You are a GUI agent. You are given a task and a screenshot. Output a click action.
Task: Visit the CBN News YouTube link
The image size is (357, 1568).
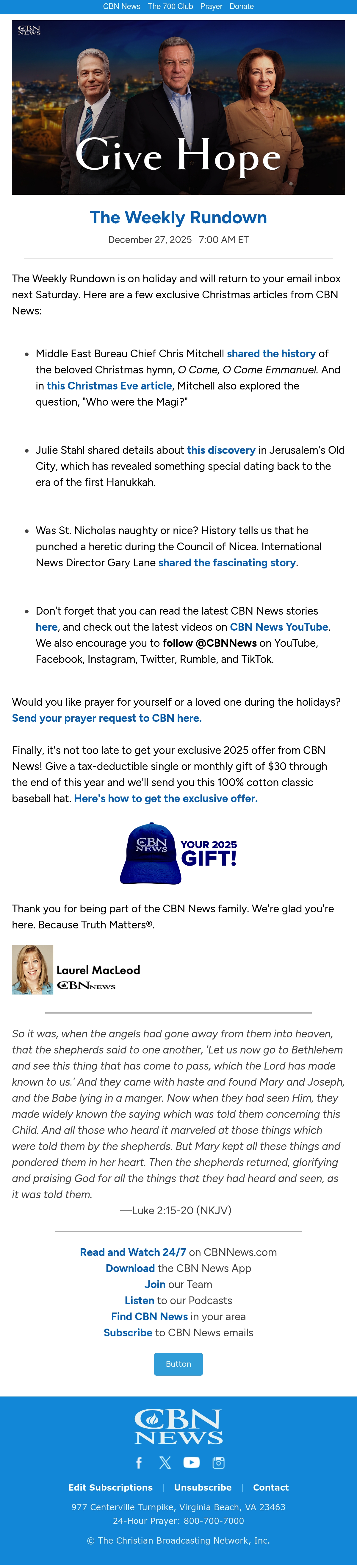pyautogui.click(x=278, y=628)
